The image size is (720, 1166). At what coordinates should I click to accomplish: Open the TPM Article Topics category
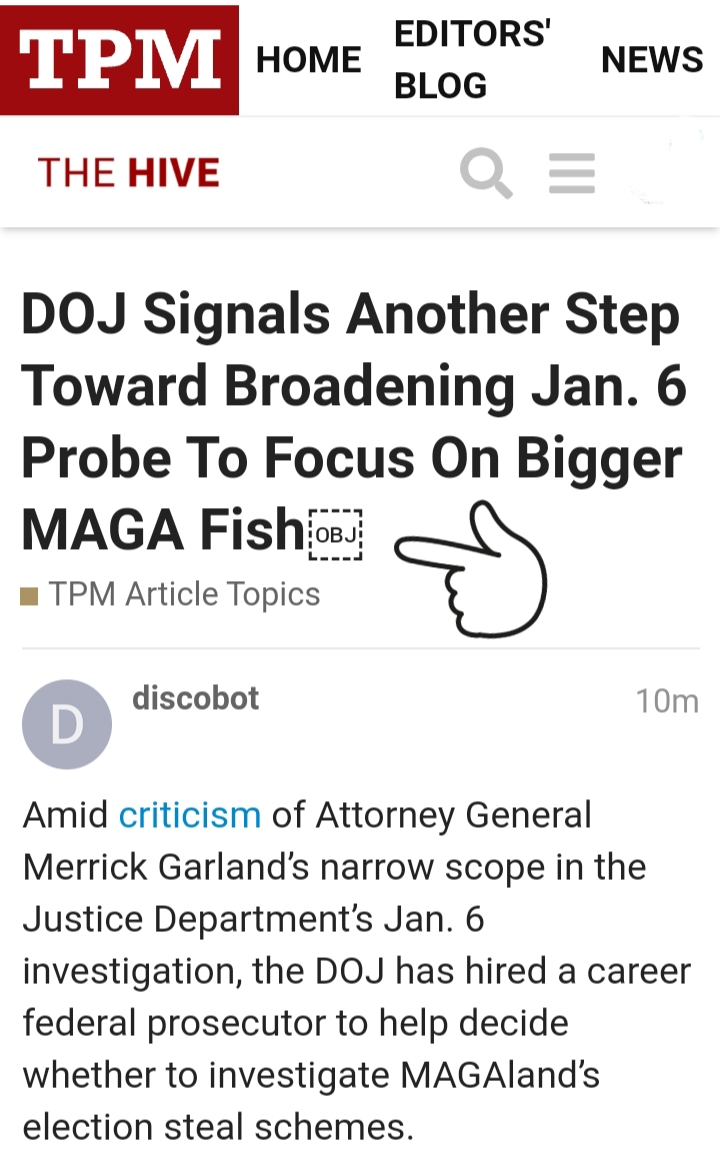(x=184, y=594)
